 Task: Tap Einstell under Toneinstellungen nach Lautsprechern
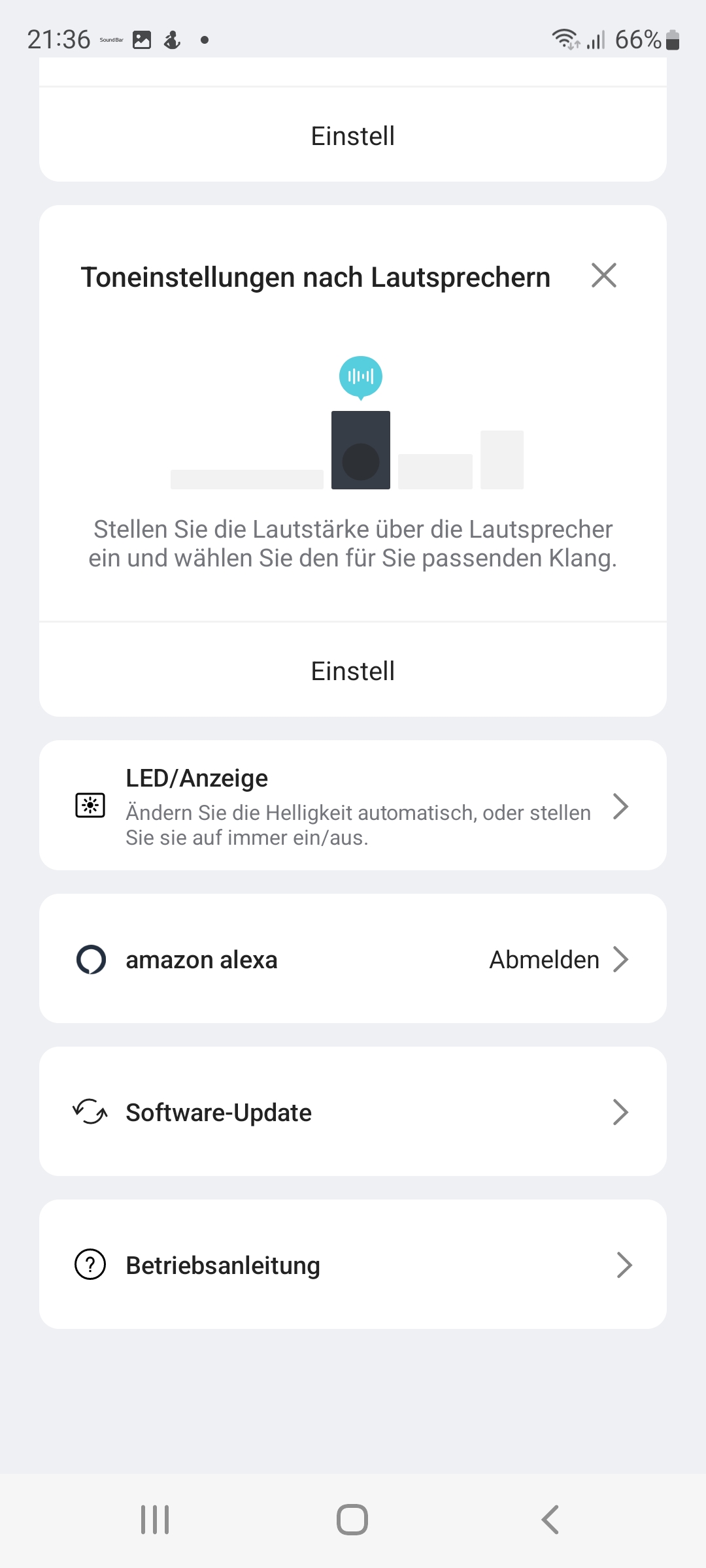[353, 671]
